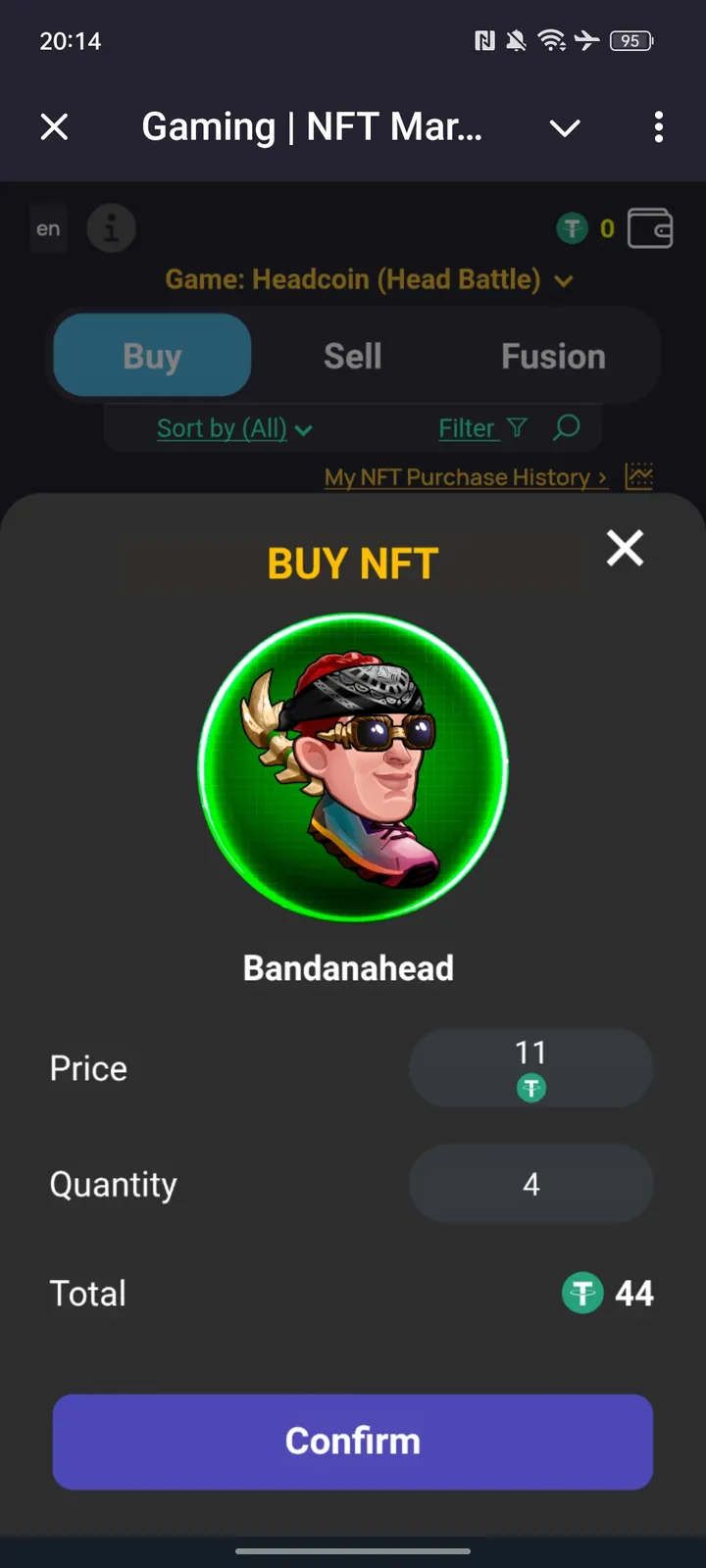Open the three-dot overflow menu
This screenshot has height=1568, width=706.
pyautogui.click(x=659, y=127)
